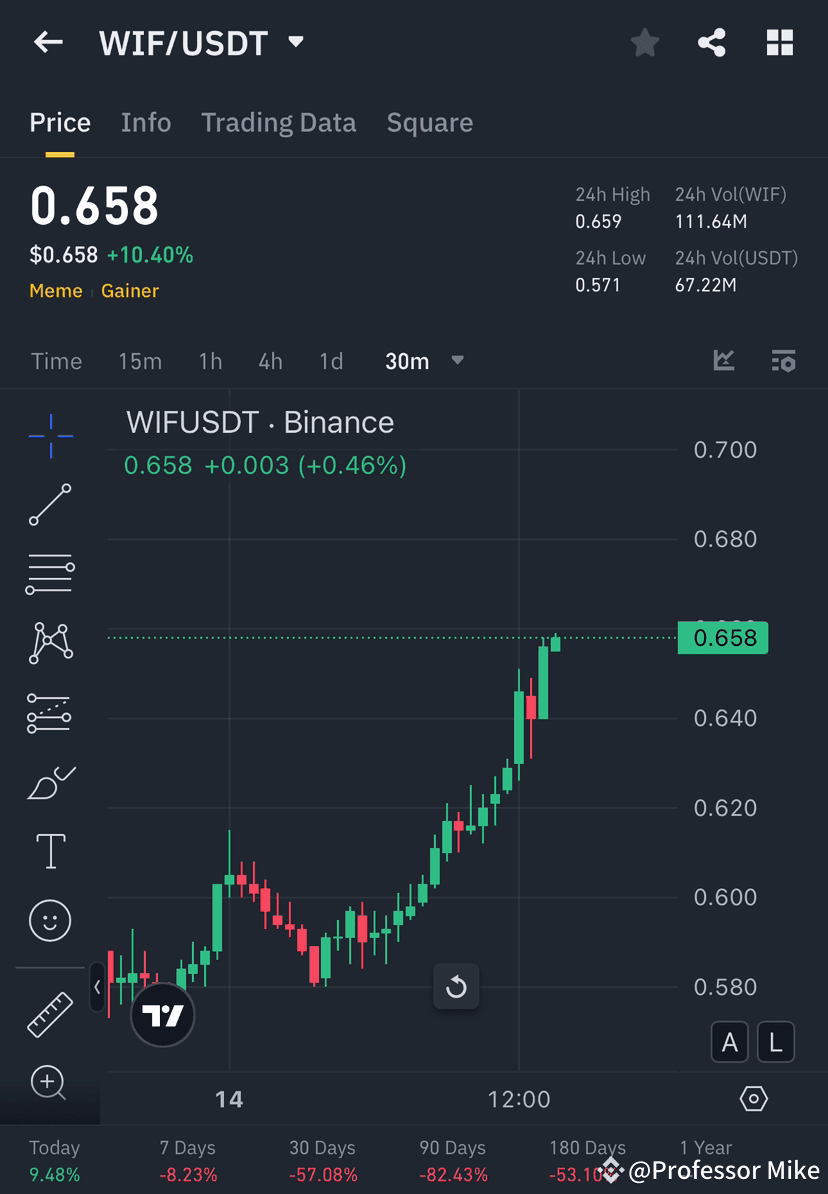Collapse the drawing tools sidebar chevron
Screen dimensions: 828x1194
click(x=95, y=988)
